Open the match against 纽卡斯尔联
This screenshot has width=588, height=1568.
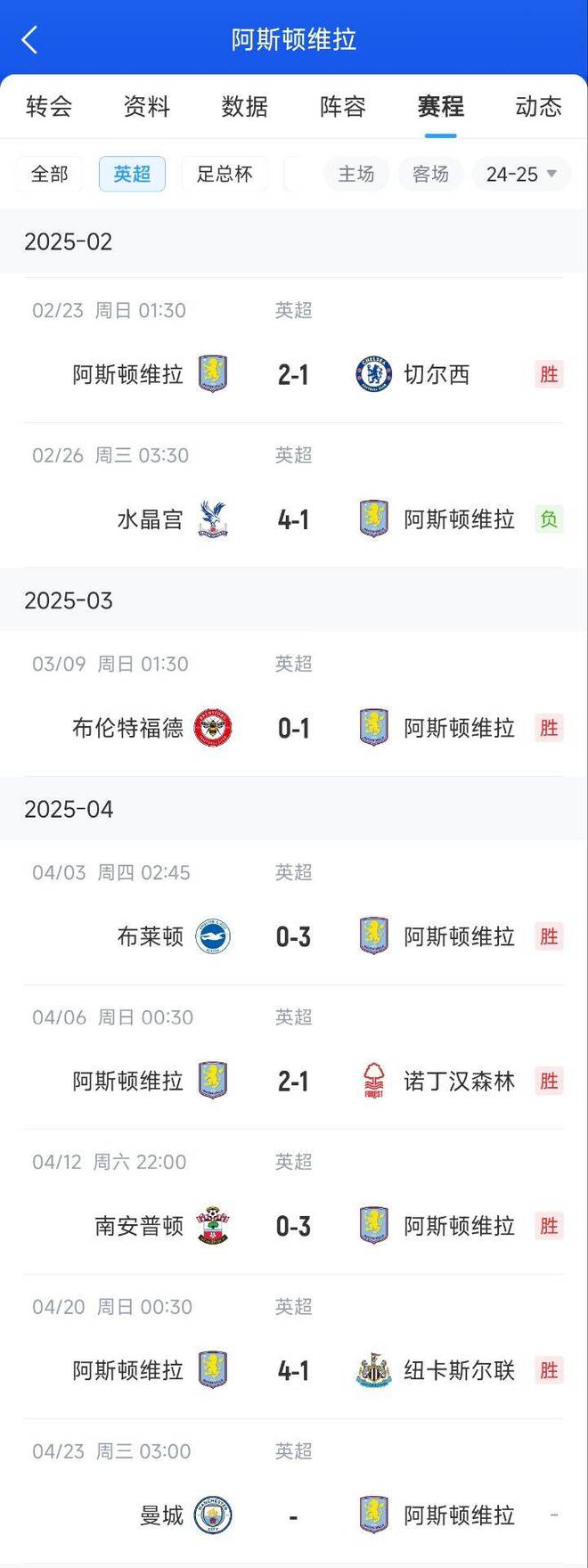(293, 1370)
